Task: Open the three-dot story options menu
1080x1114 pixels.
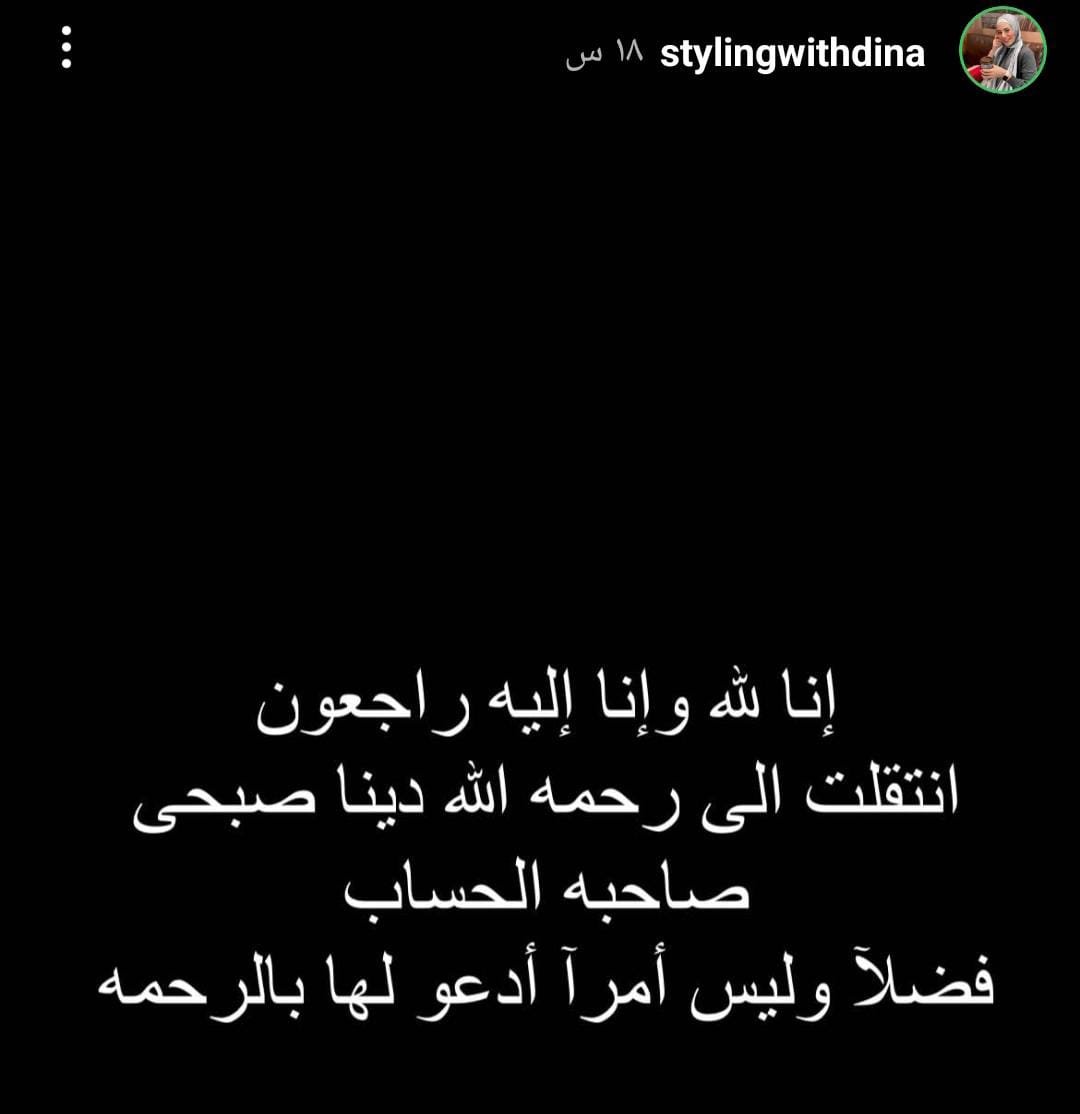Action: pos(66,47)
